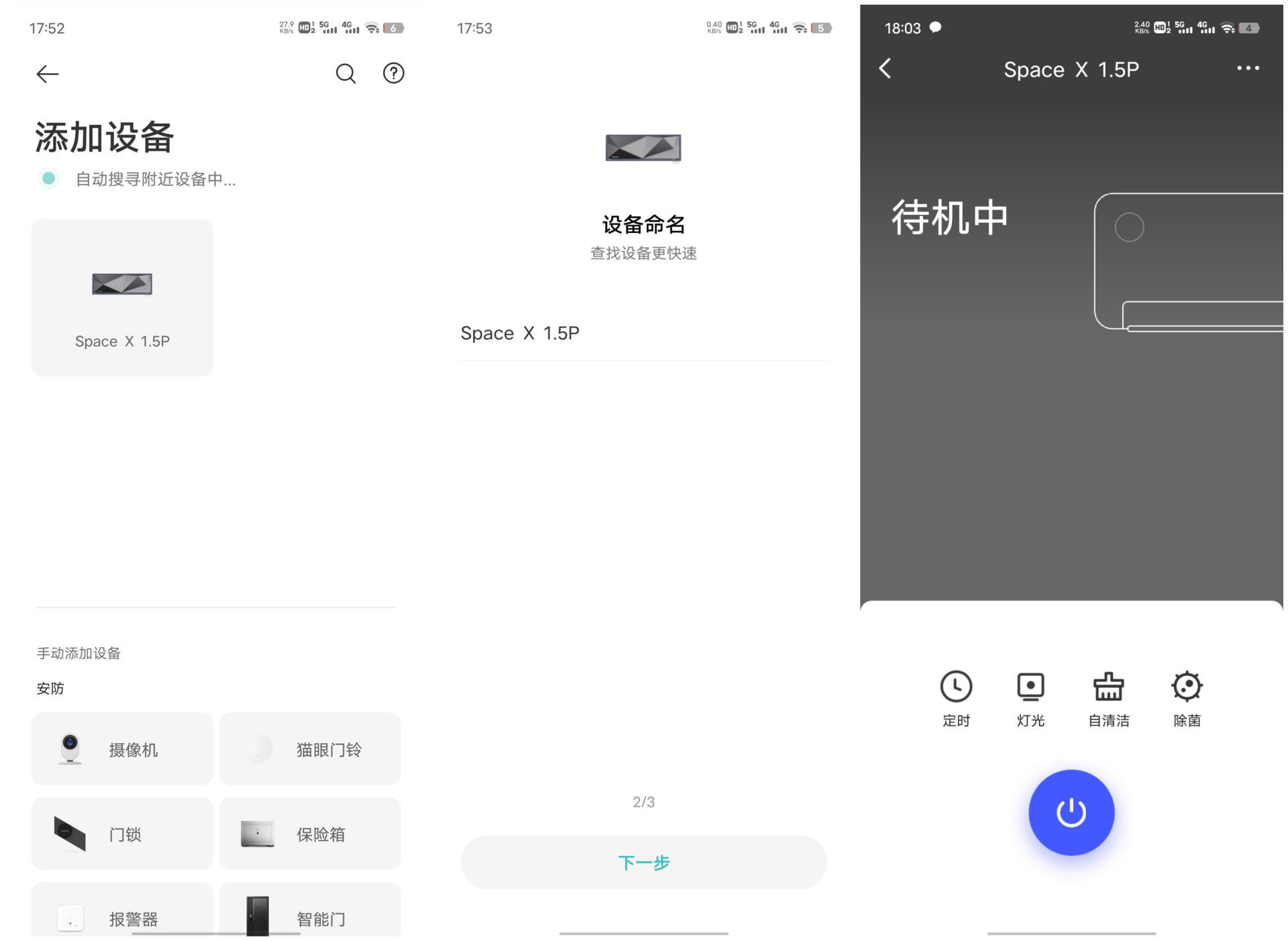Viewport: 1288px width, 941px height.
Task: Open the search icon on 添加设备
Action: pyautogui.click(x=345, y=73)
